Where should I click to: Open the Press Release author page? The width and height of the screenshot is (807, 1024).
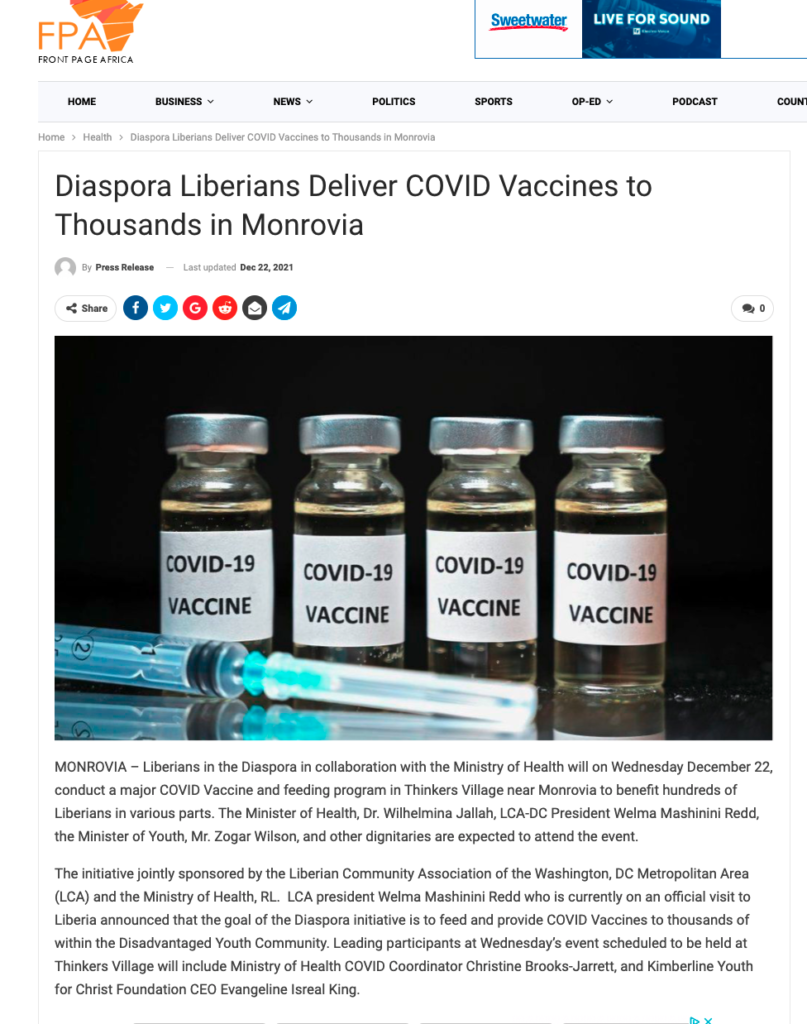pos(124,268)
